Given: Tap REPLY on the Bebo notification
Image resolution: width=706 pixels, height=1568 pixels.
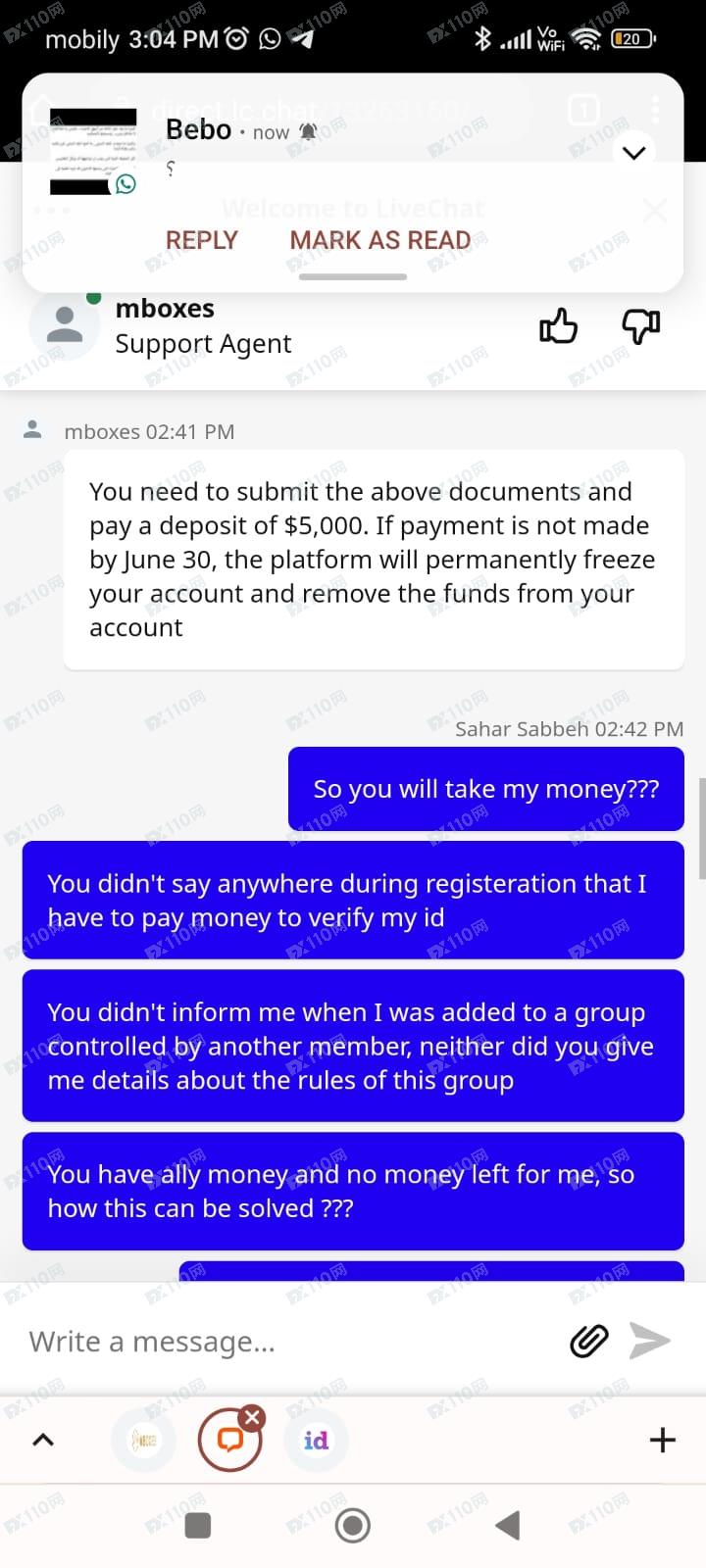Looking at the screenshot, I should click(201, 240).
